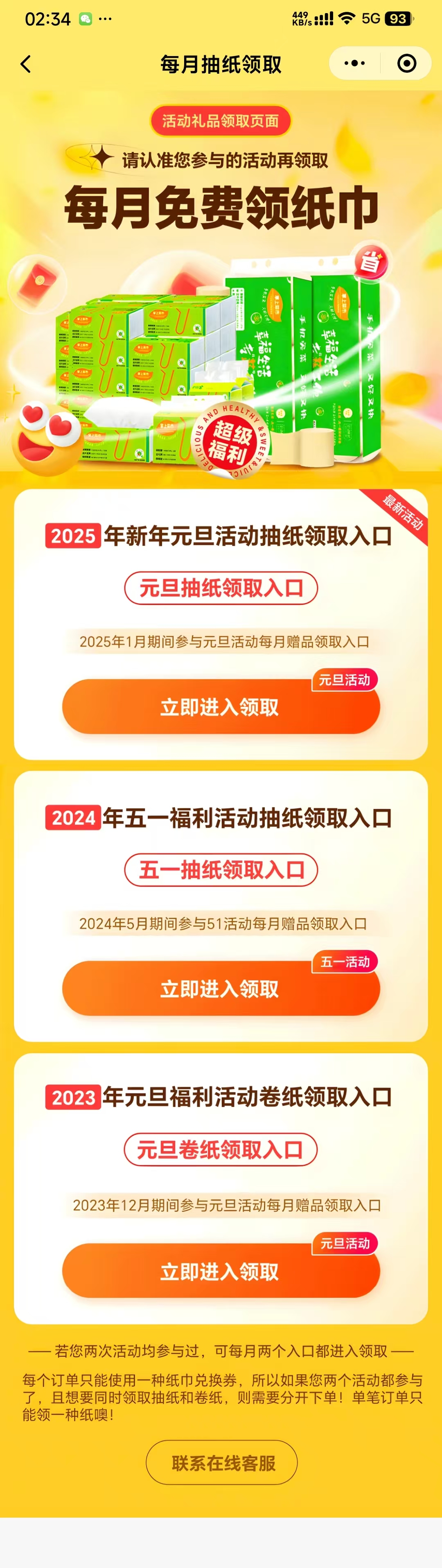The width and height of the screenshot is (442, 1568).
Task: Close the mini program with the circle icon
Action: pos(406,63)
